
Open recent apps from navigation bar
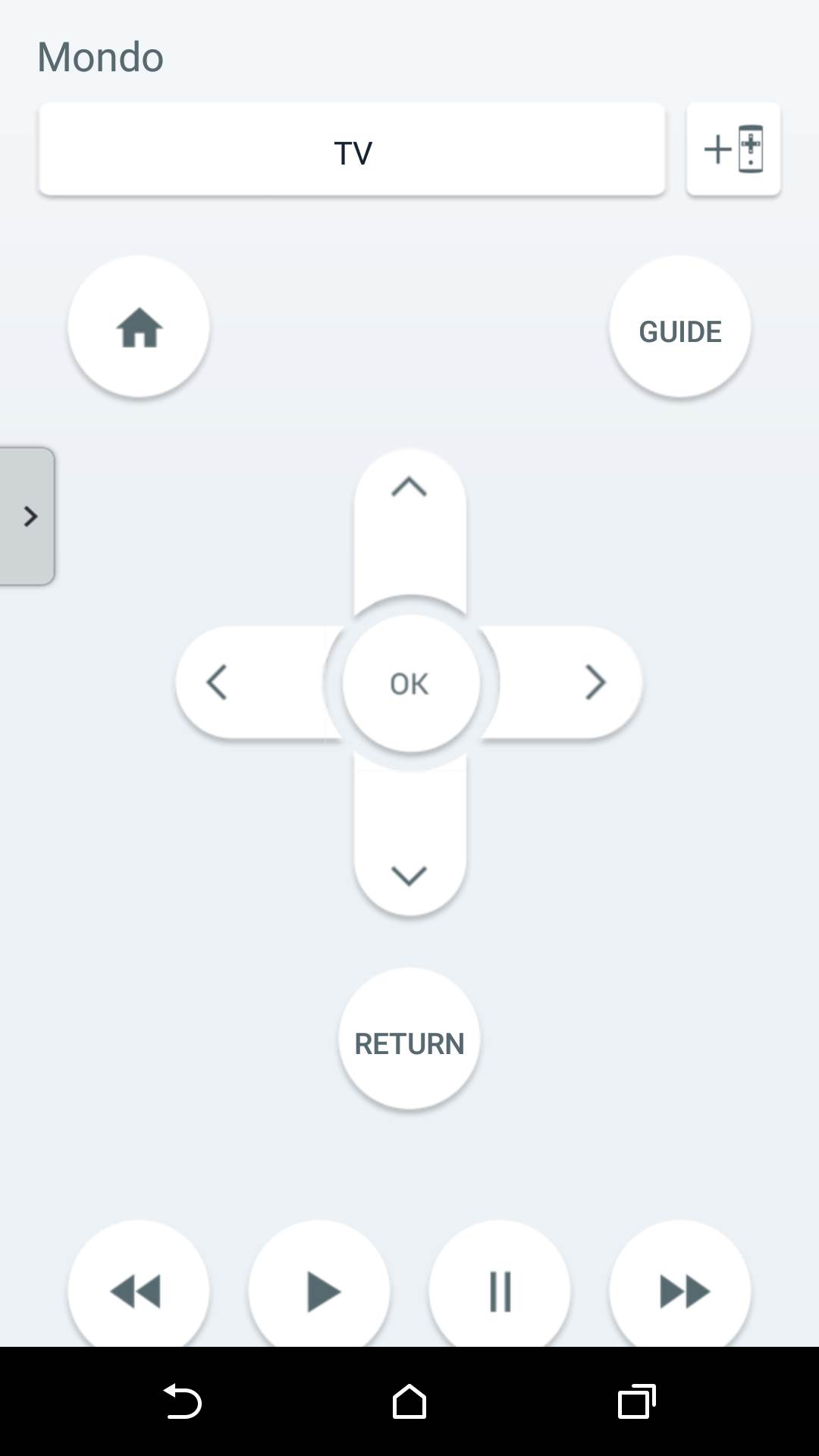tap(636, 1401)
